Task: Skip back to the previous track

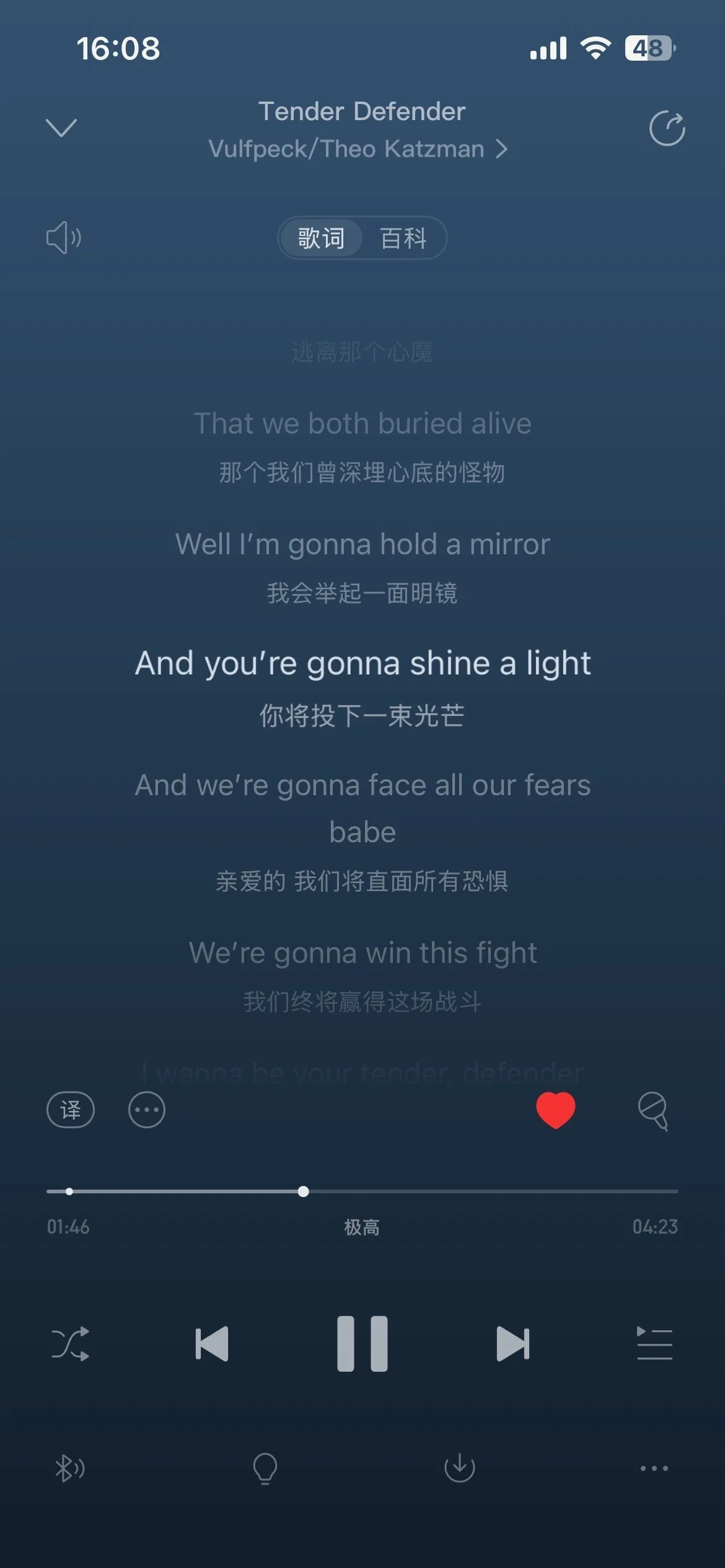Action: [212, 1343]
